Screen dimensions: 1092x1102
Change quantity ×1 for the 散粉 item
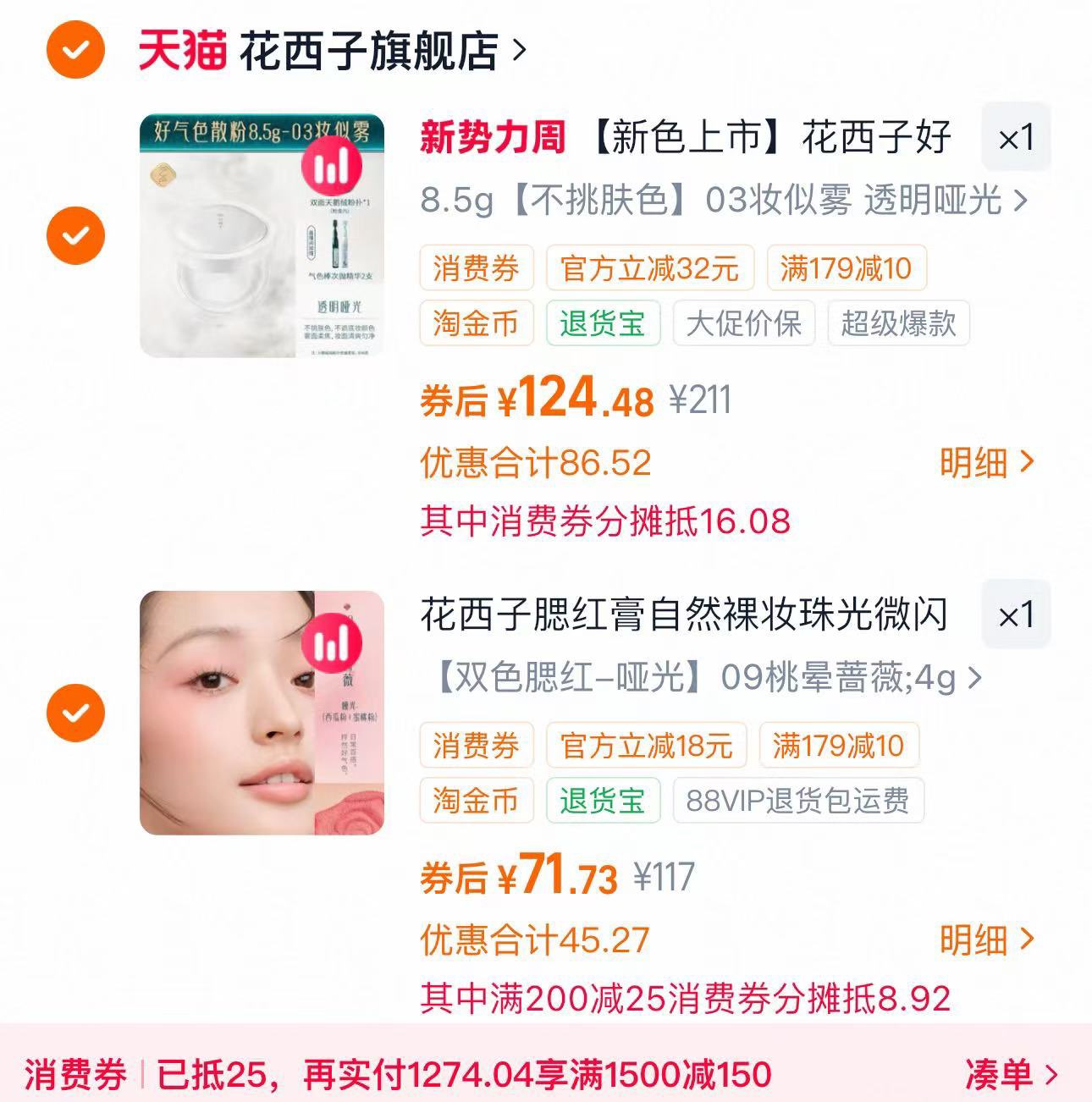point(1016,137)
